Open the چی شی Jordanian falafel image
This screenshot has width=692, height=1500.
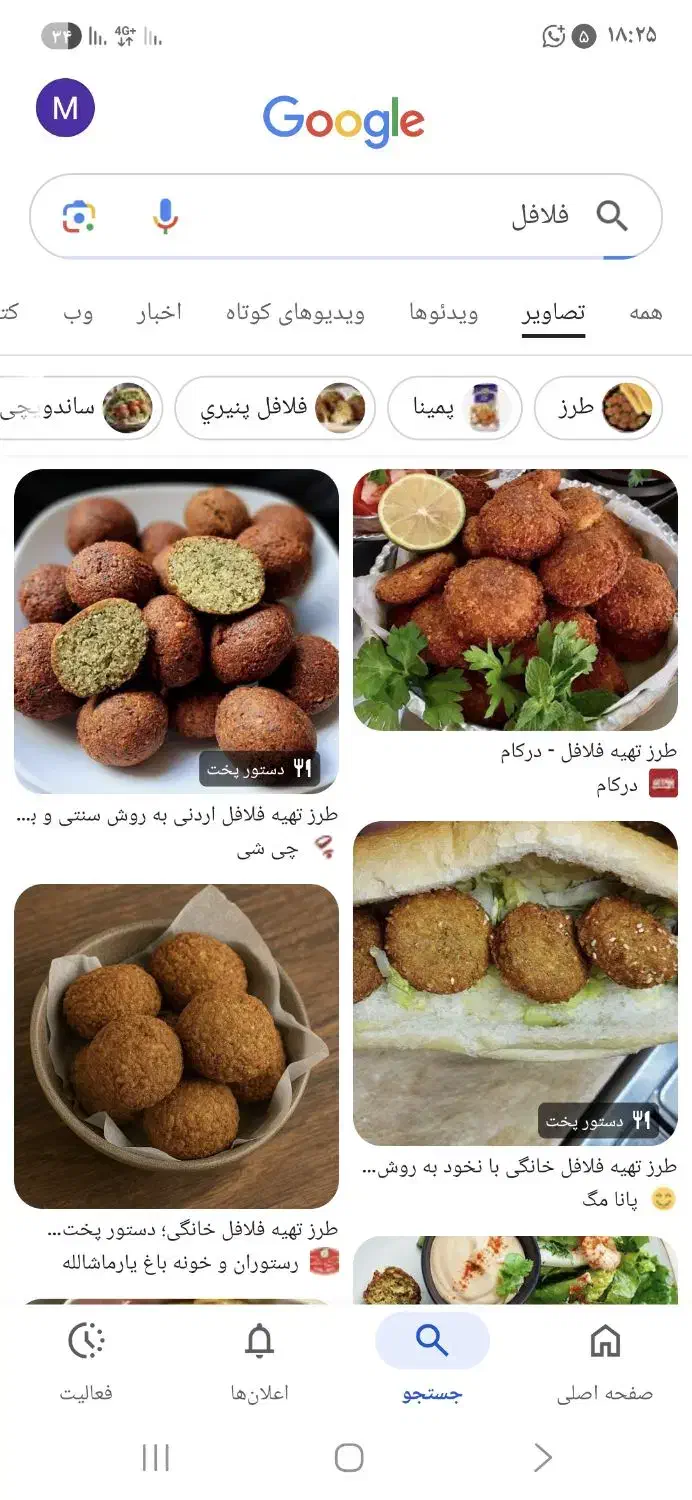point(176,631)
